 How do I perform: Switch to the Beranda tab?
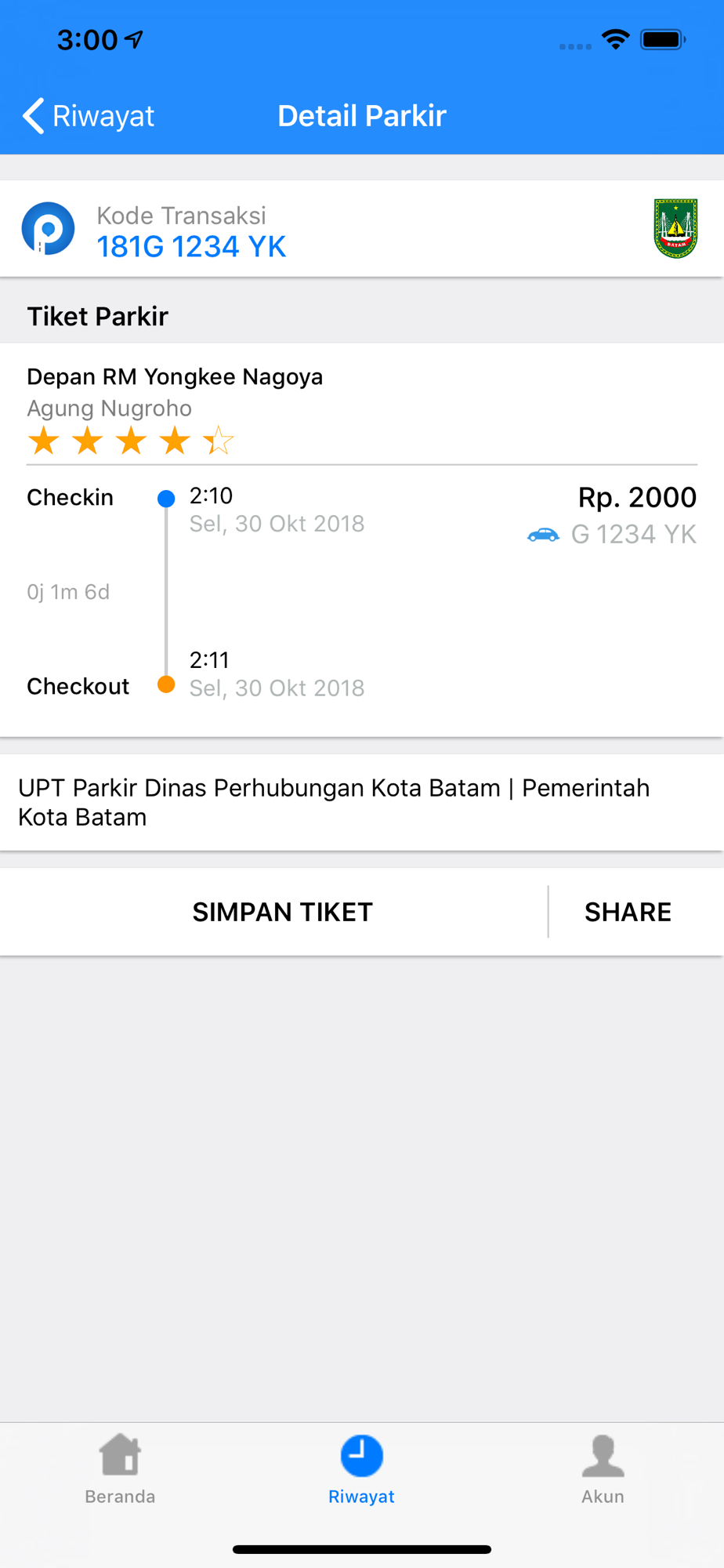tap(120, 1469)
